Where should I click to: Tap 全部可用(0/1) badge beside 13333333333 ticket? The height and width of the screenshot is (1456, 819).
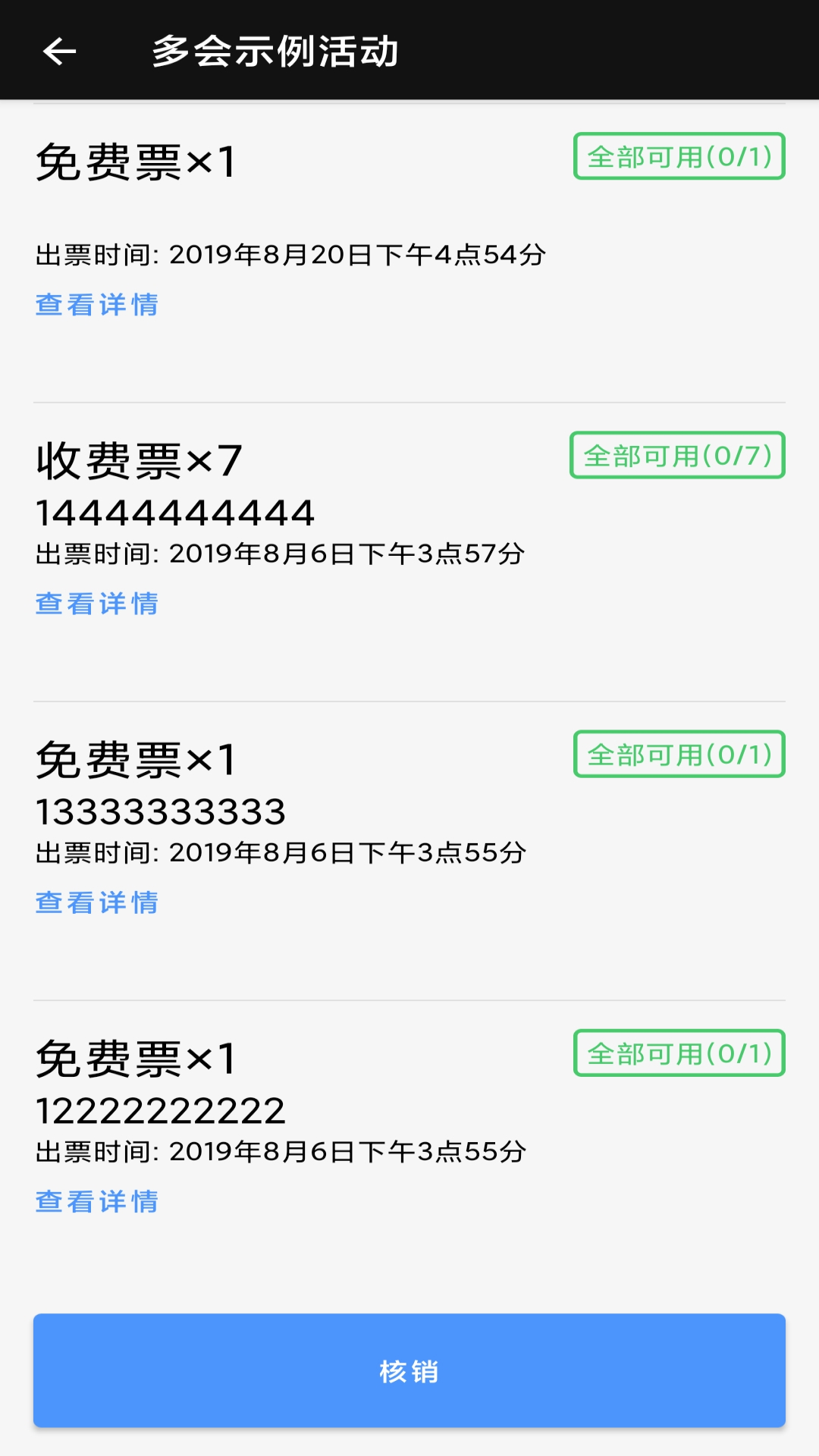point(679,753)
